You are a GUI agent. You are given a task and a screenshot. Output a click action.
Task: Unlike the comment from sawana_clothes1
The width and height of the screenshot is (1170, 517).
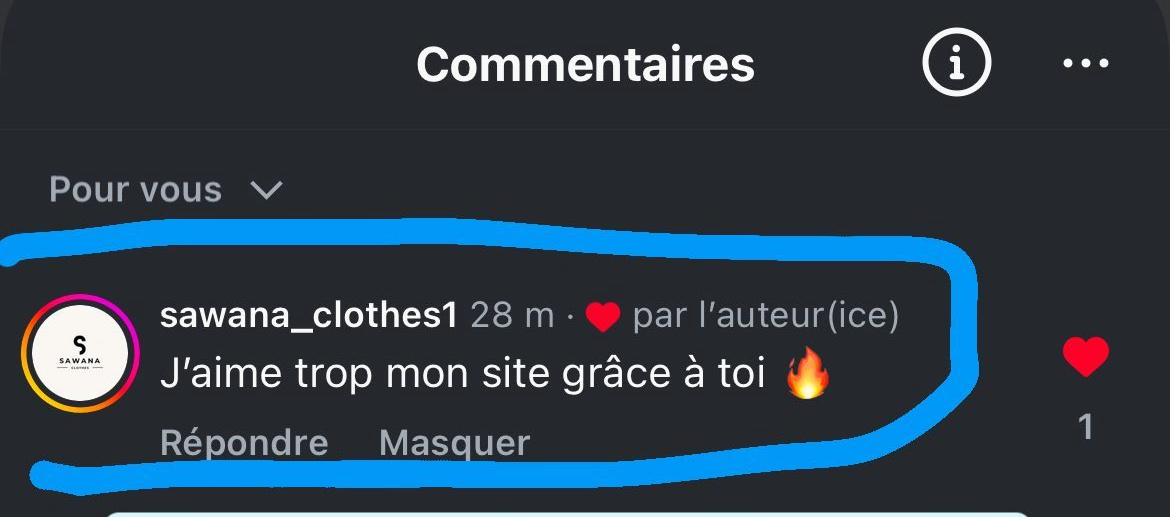1085,357
